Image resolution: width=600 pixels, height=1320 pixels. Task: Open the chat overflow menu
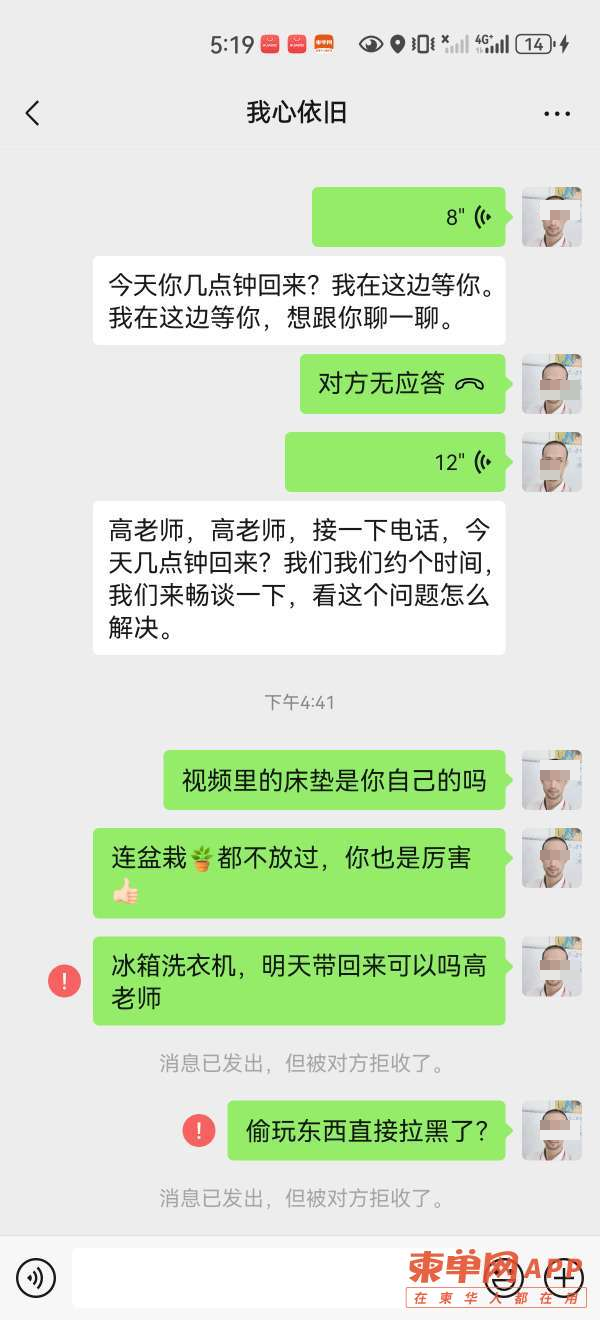pos(557,114)
